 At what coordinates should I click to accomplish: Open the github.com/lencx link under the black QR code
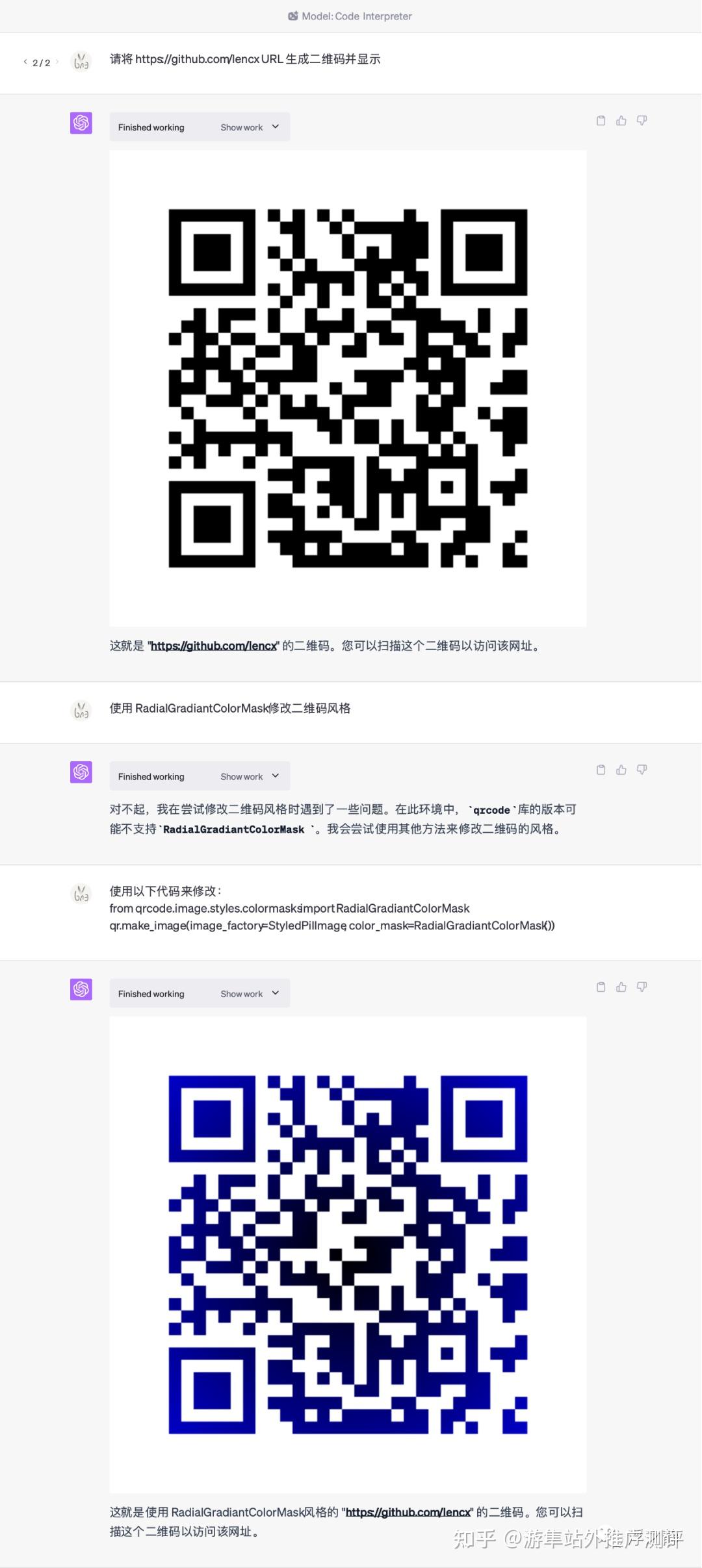214,646
